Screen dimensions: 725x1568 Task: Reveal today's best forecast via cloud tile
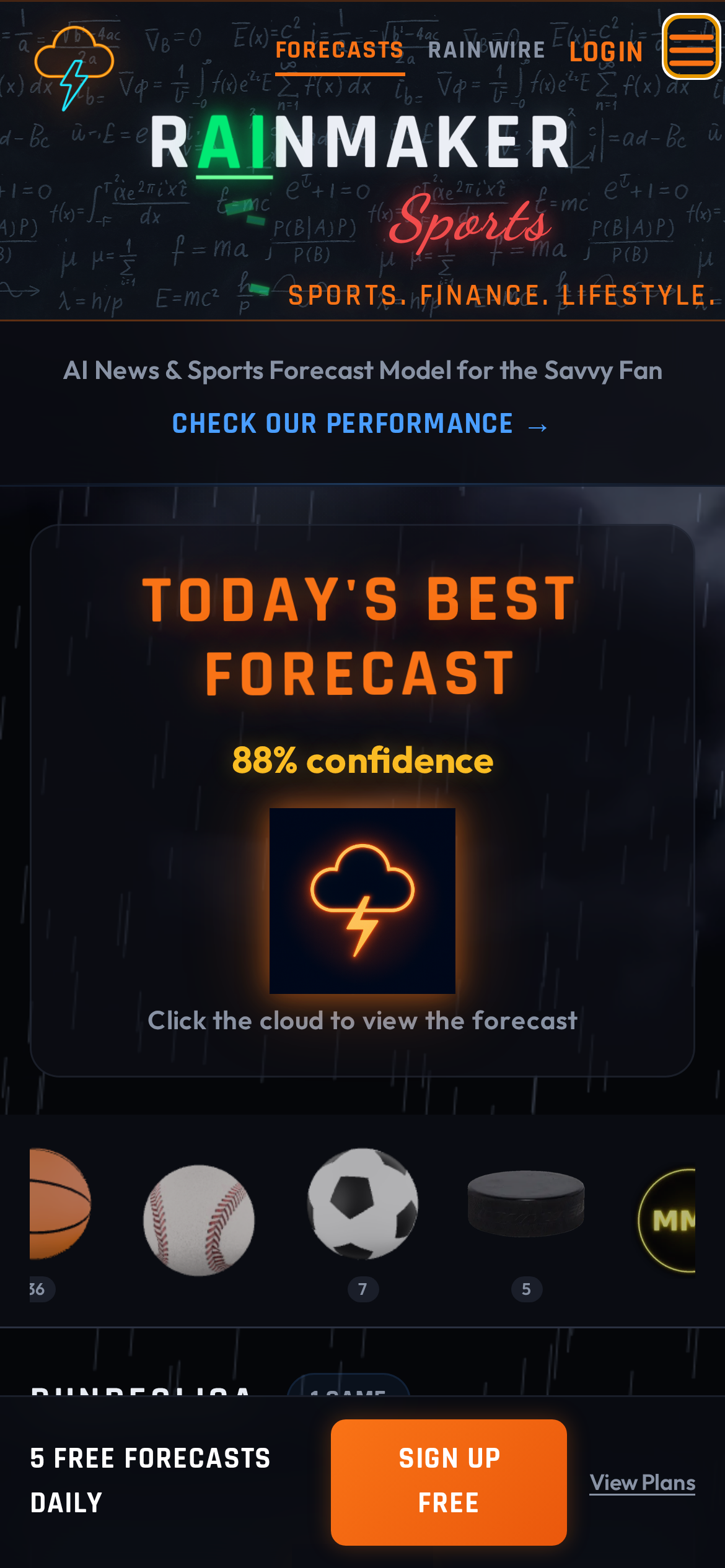(x=362, y=900)
